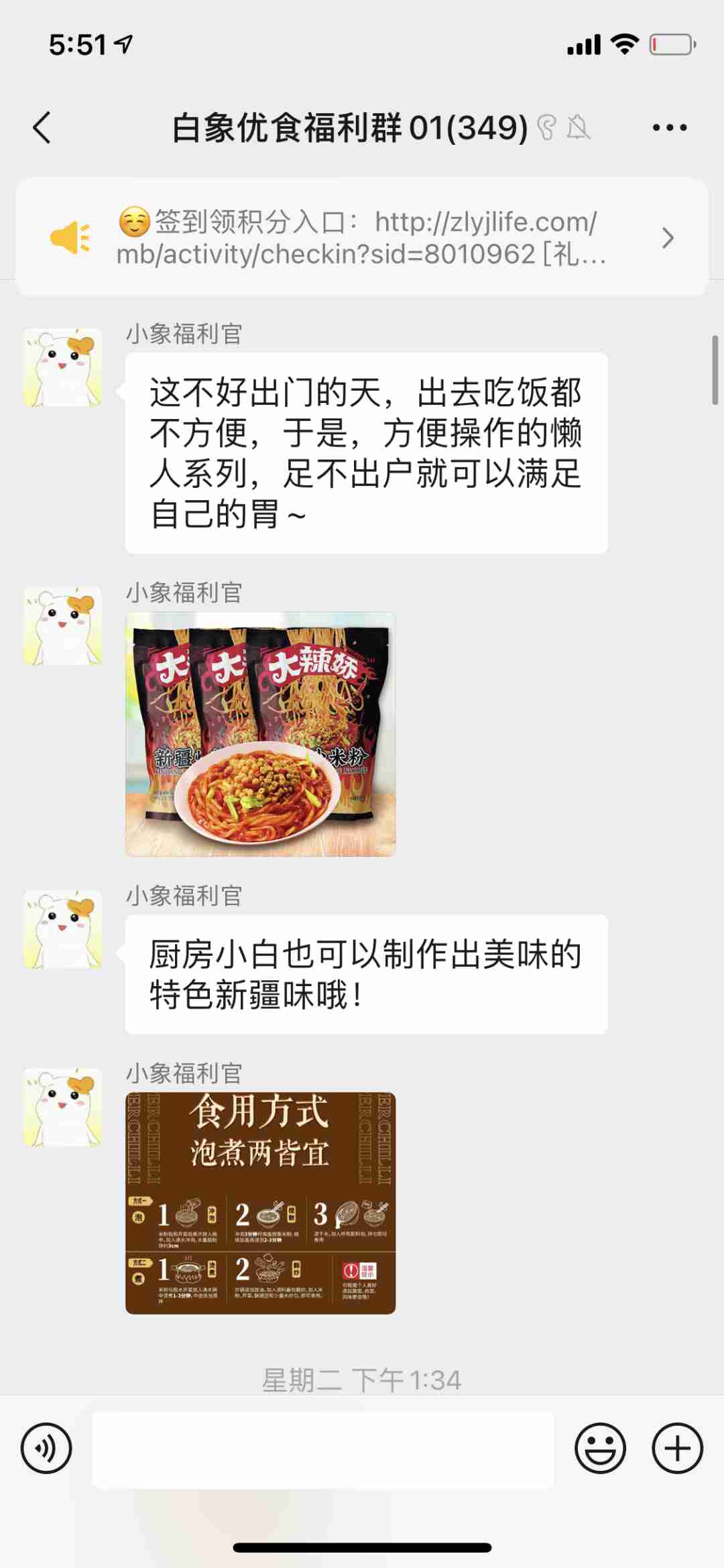Open the group chat overflow menu

(x=669, y=127)
